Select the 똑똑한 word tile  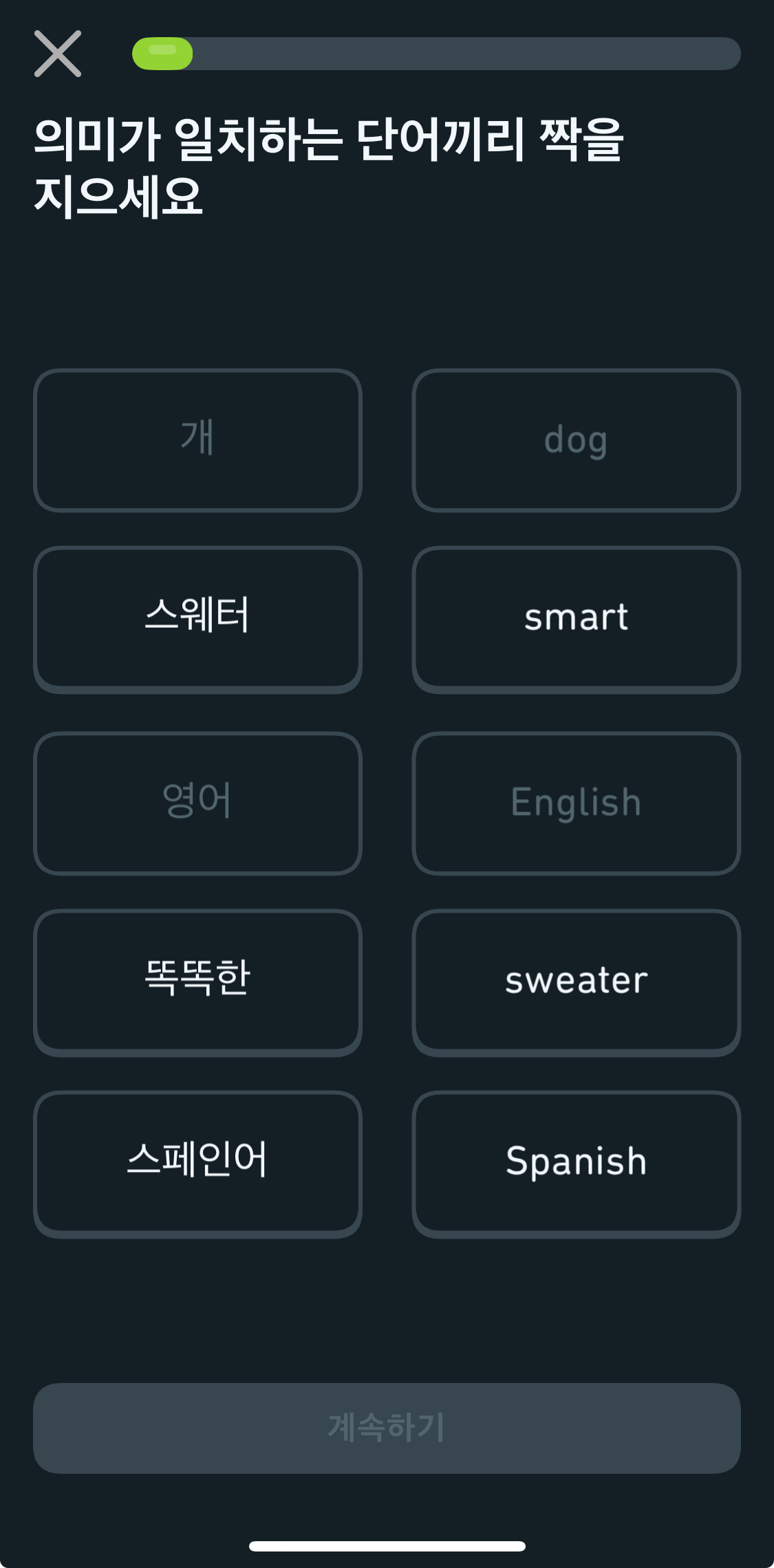(198, 981)
